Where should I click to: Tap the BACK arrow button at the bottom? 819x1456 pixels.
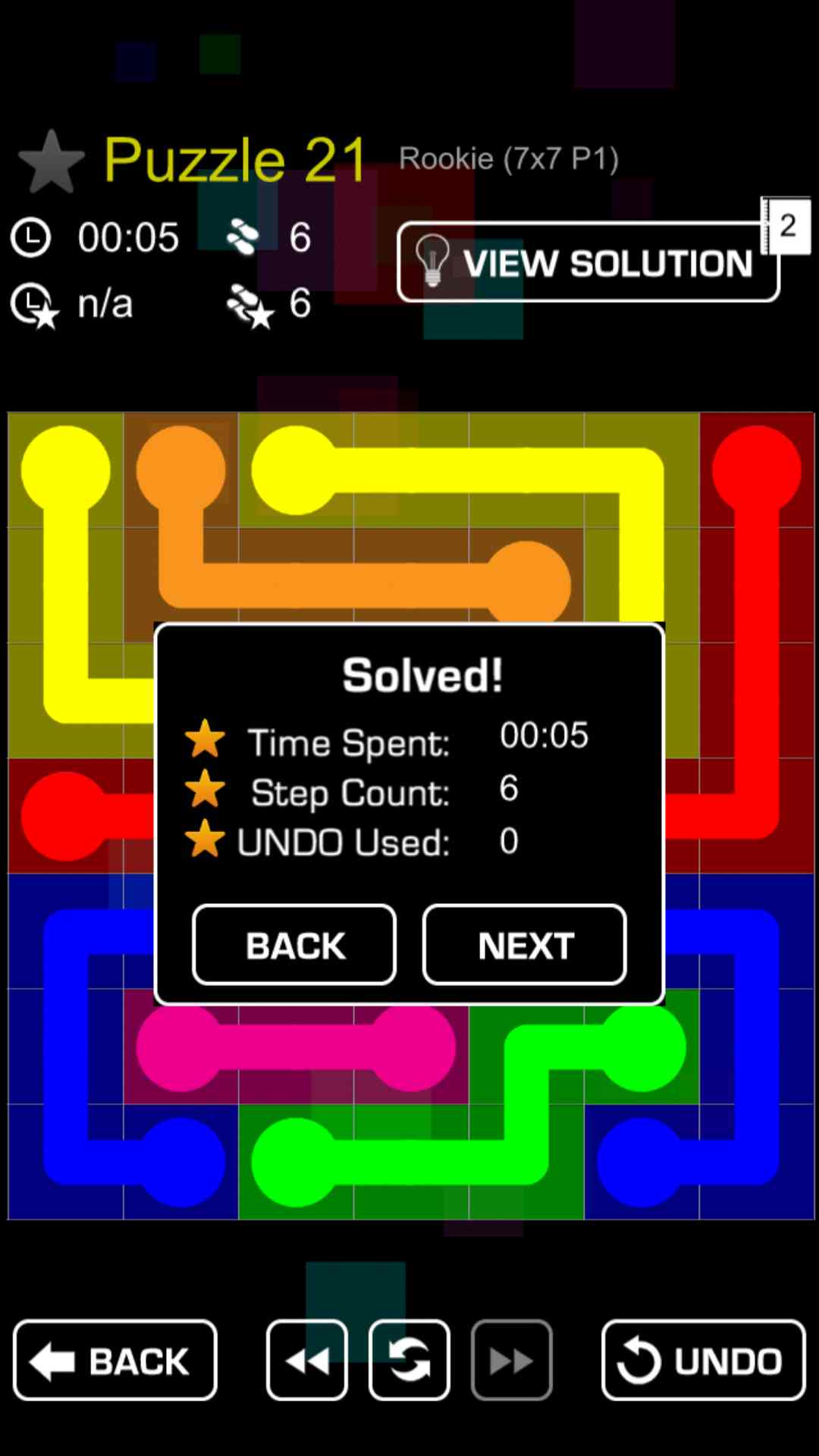point(115,1360)
